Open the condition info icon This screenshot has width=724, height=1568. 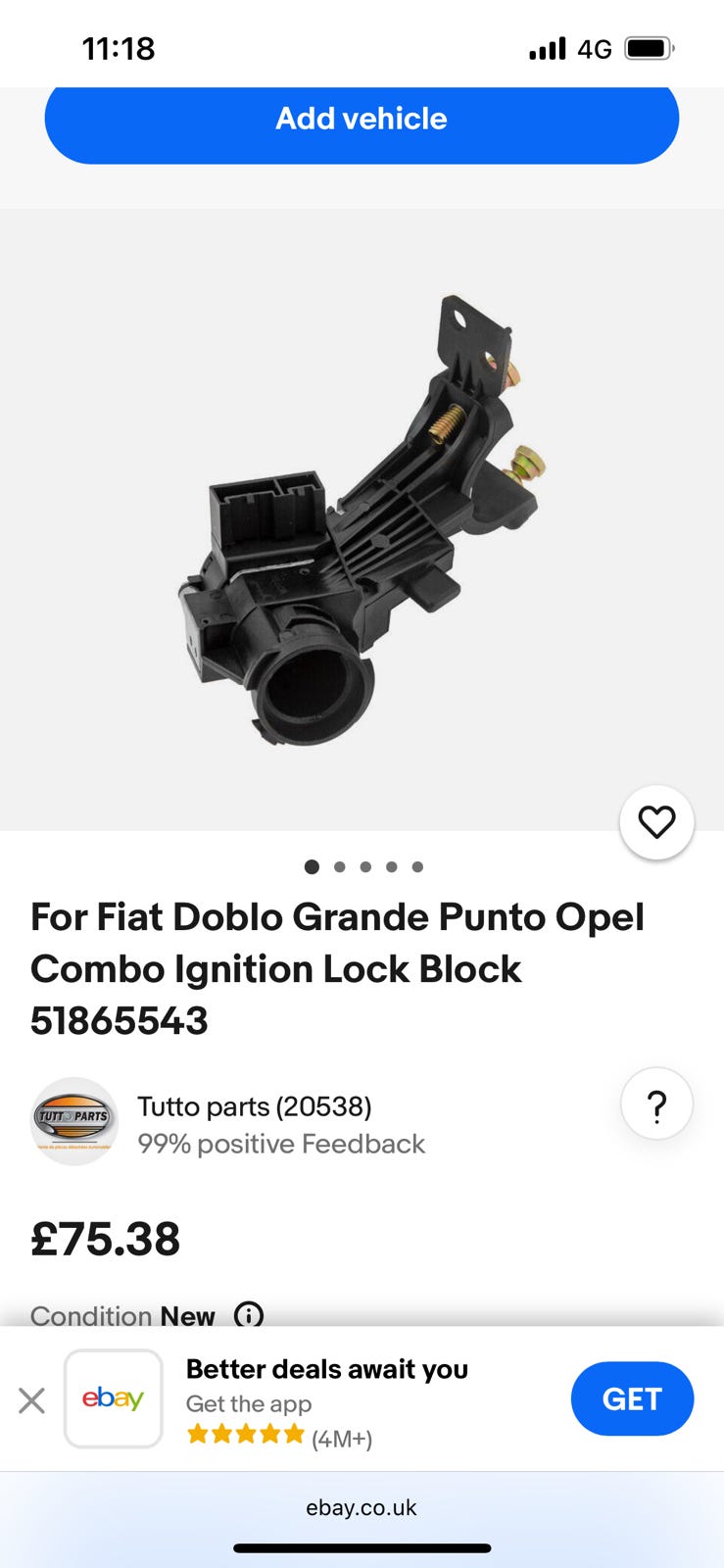(x=249, y=1314)
